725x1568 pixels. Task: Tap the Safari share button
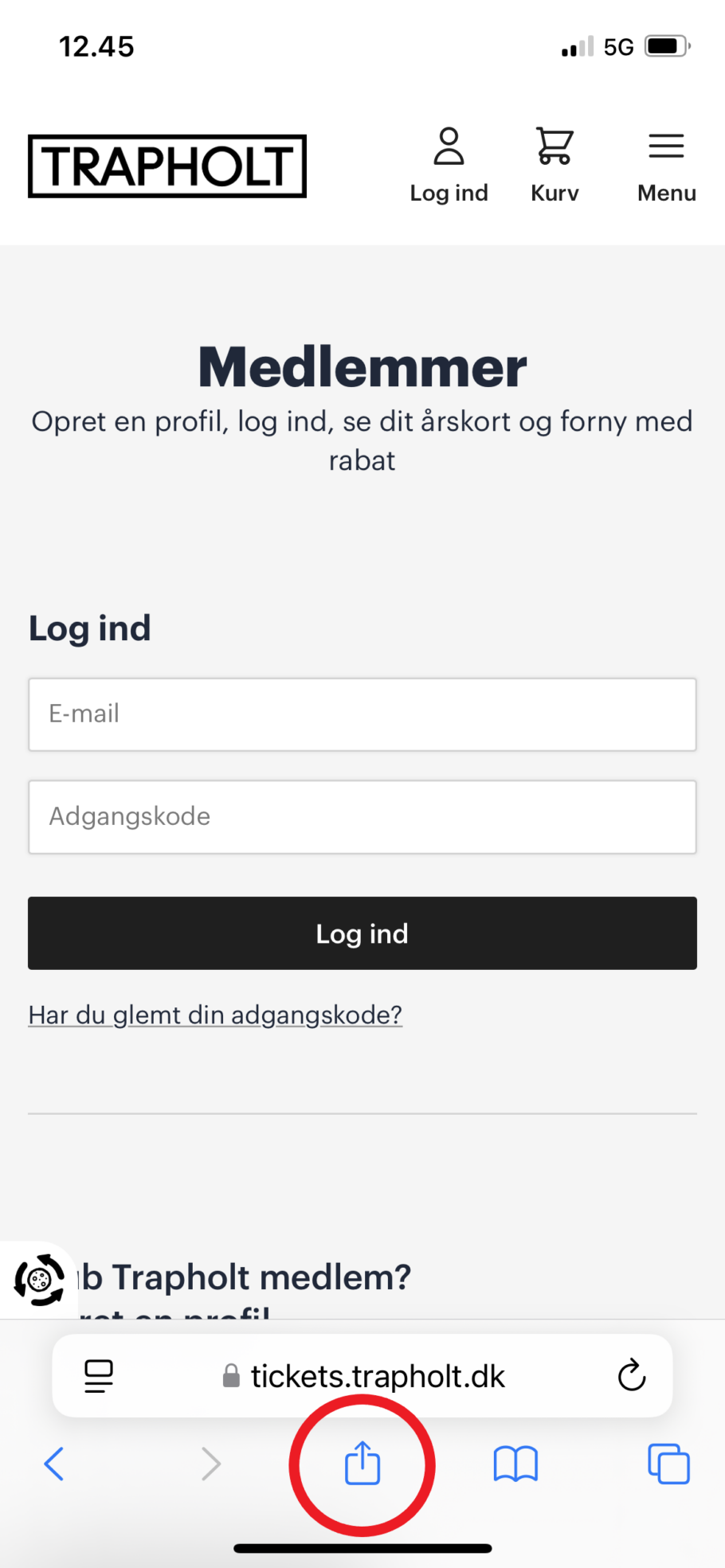pyautogui.click(x=362, y=1464)
